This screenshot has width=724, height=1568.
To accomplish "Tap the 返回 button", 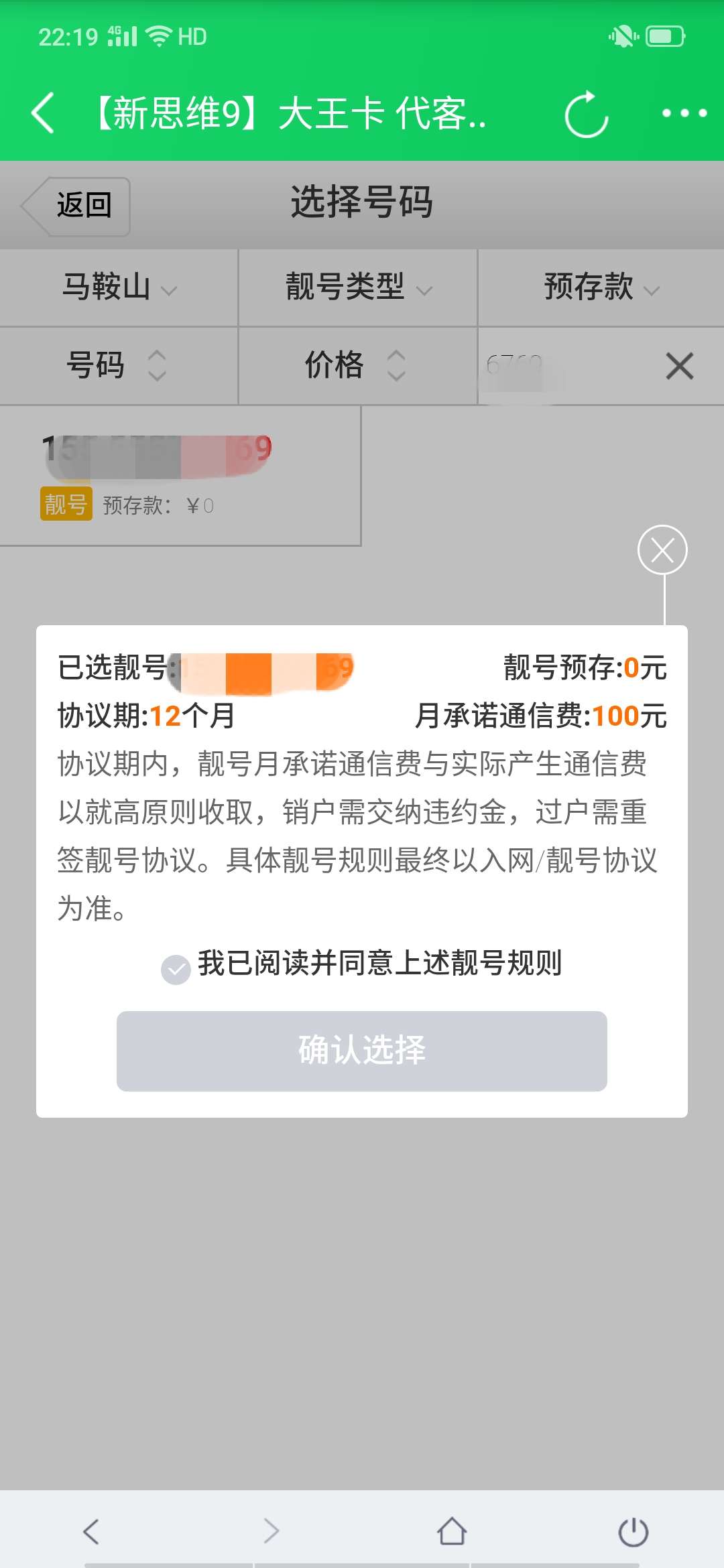I will click(x=77, y=206).
